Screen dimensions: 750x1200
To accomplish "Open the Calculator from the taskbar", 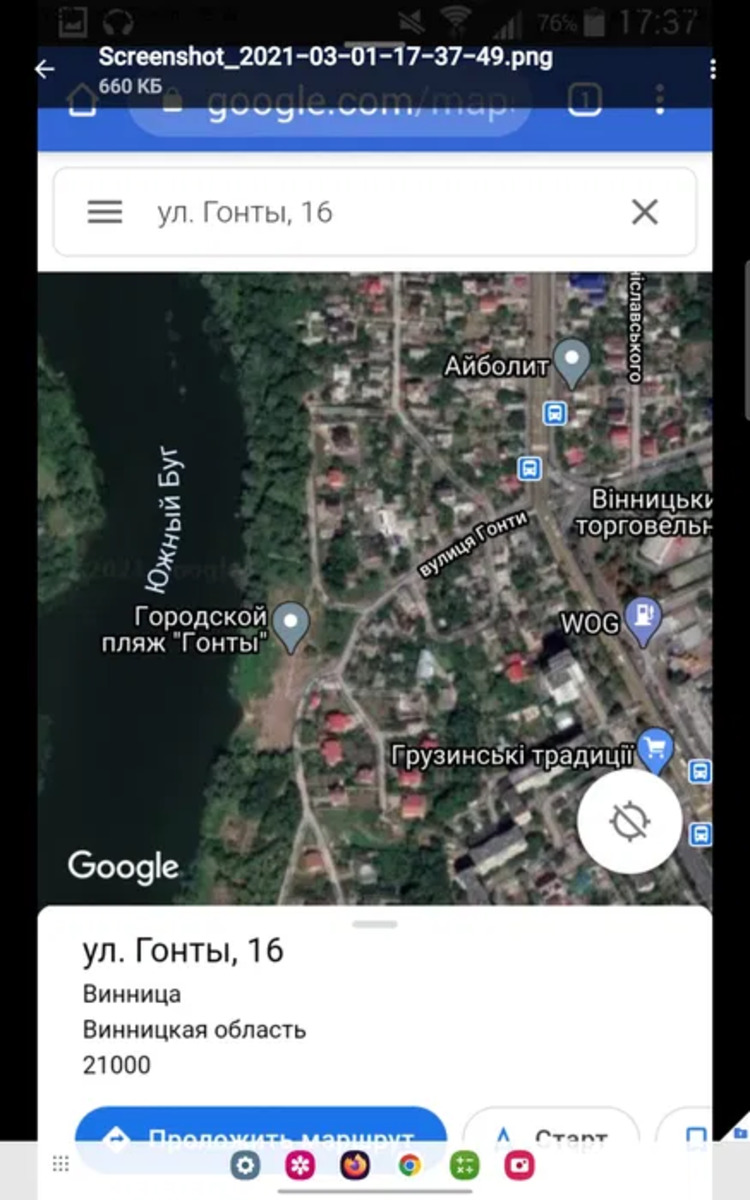I will click(x=464, y=1165).
